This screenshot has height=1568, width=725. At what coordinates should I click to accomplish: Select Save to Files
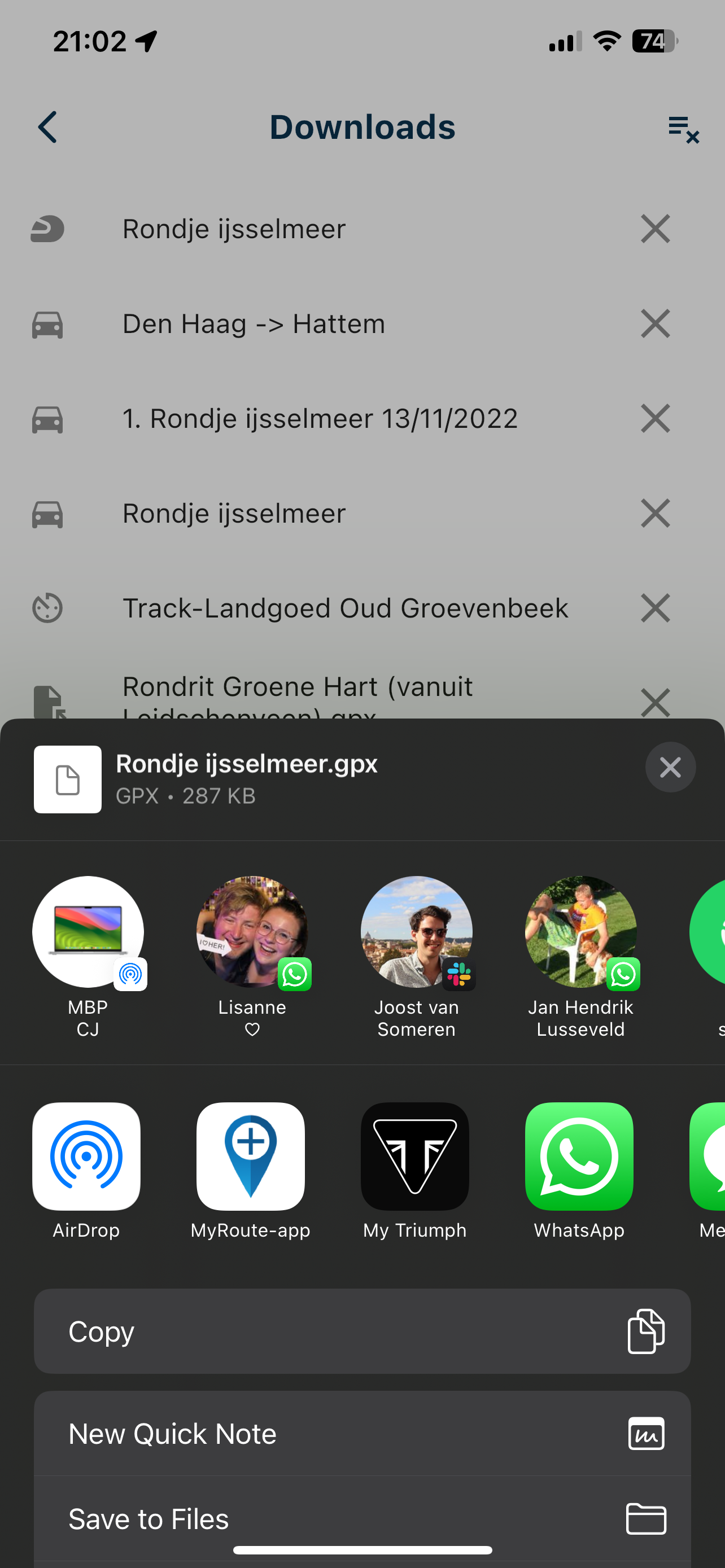362,1519
